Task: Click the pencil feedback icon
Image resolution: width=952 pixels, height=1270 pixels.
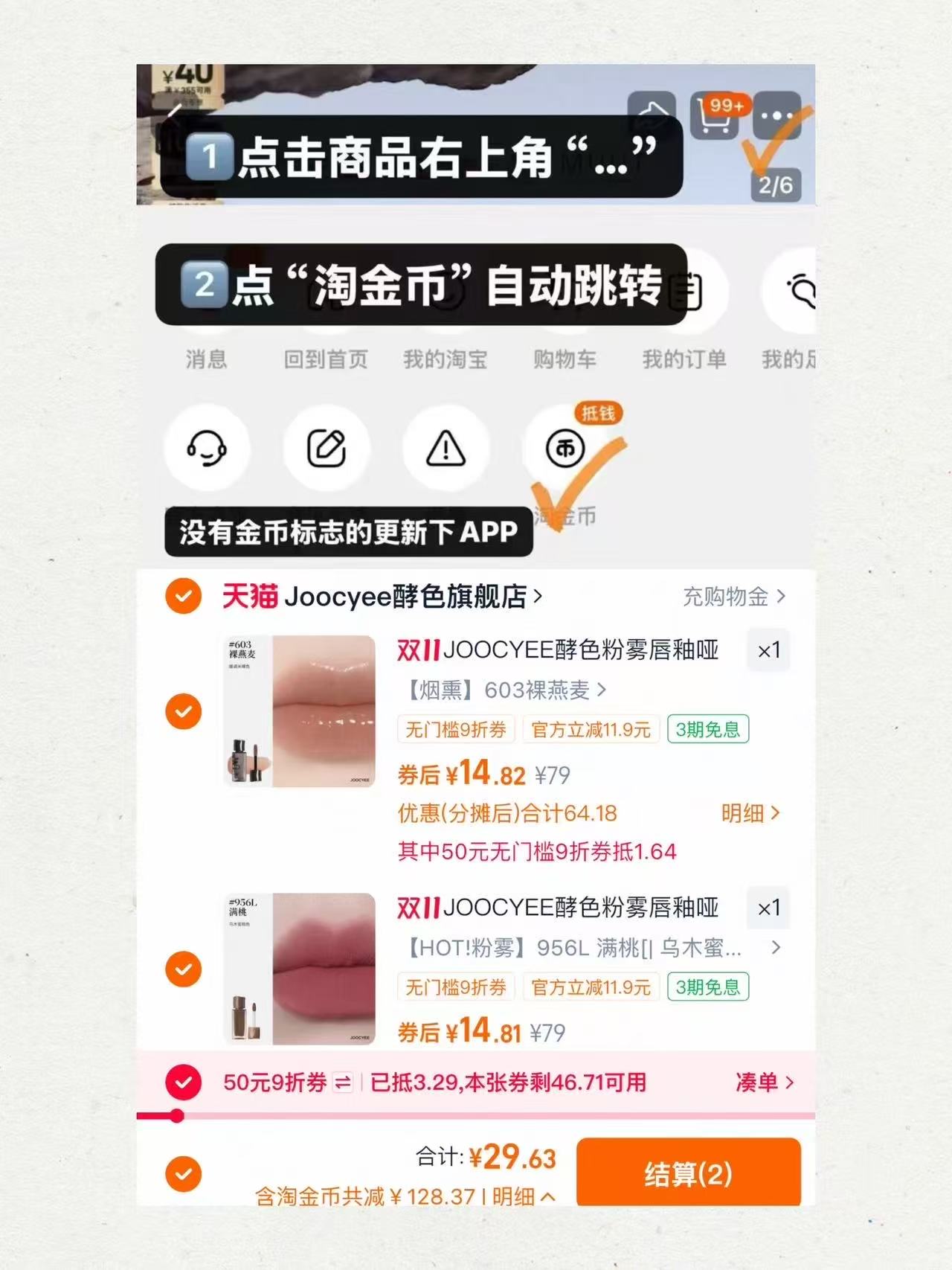Action: 327,448
